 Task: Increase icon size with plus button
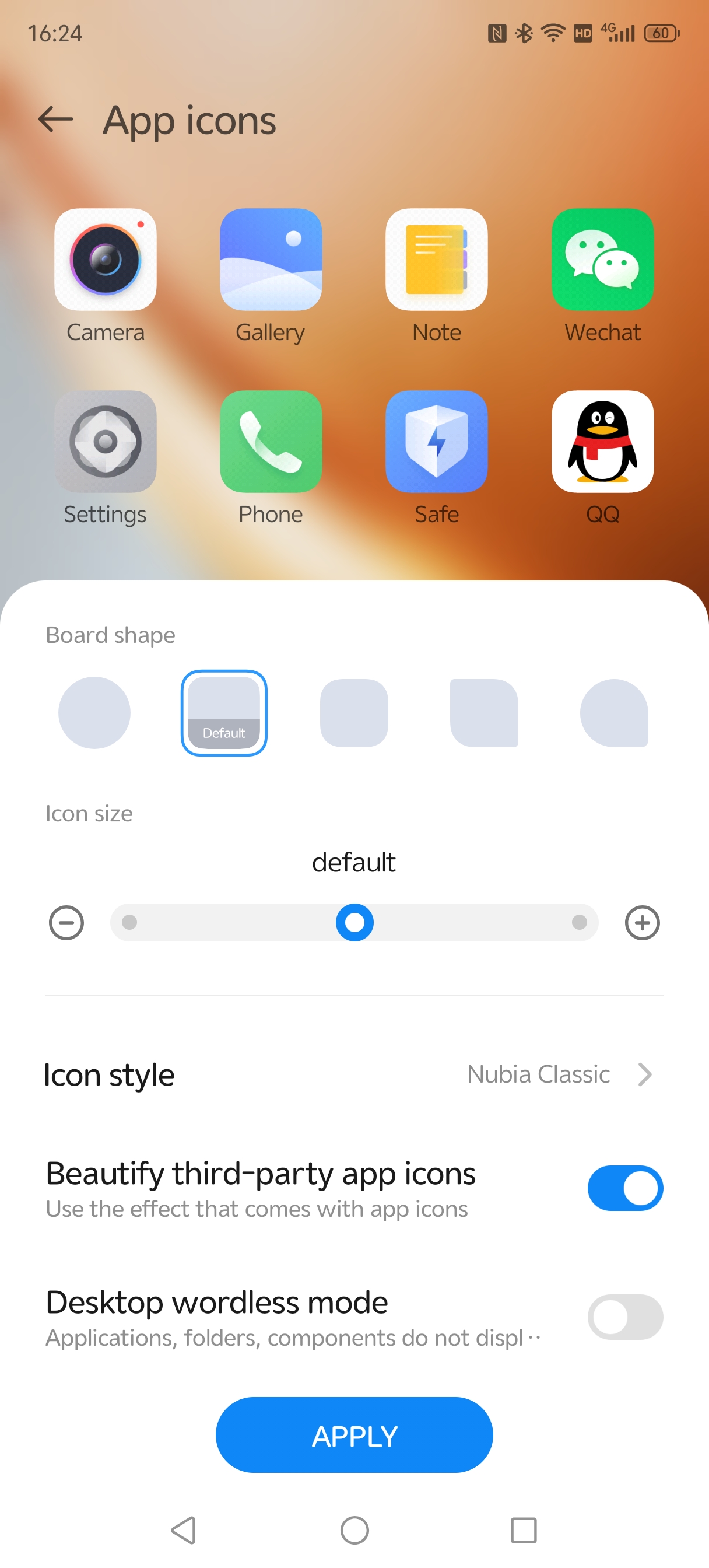pos(642,923)
